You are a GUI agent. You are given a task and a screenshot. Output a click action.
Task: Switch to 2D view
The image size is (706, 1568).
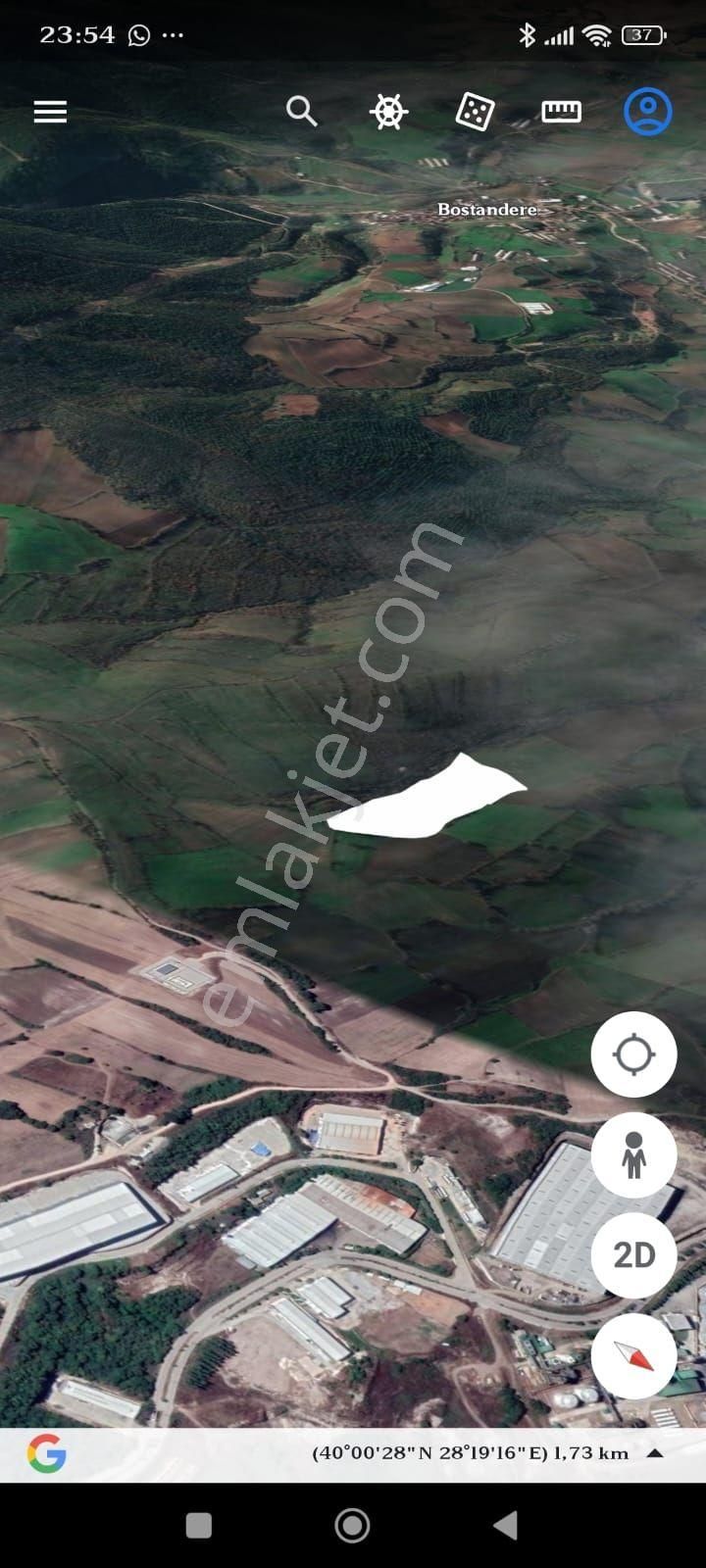click(633, 1255)
